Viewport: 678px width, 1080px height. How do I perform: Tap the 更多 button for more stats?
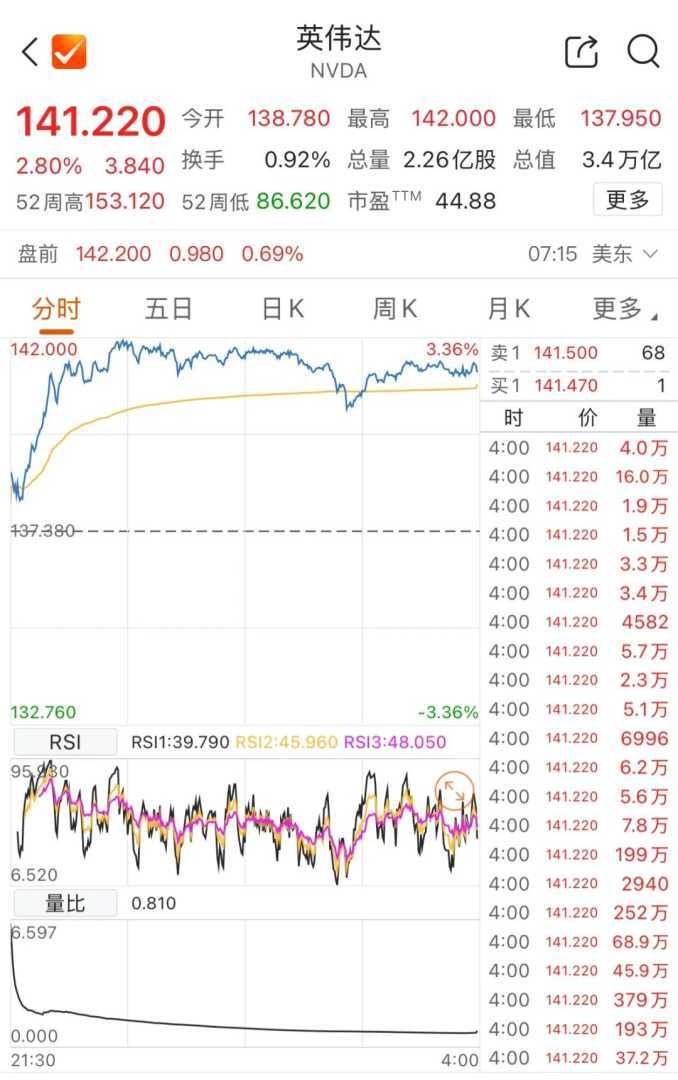627,200
